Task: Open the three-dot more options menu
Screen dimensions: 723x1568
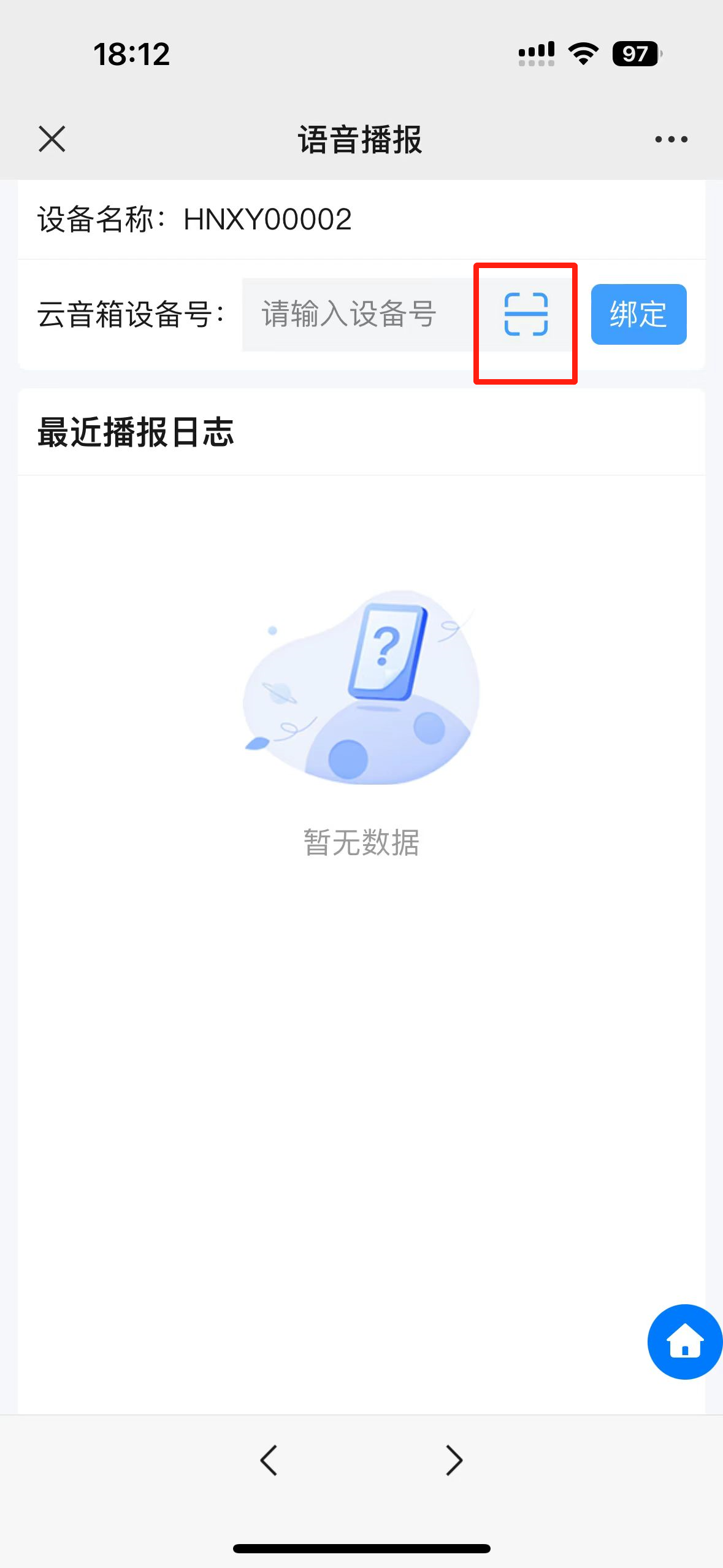Action: tap(671, 139)
